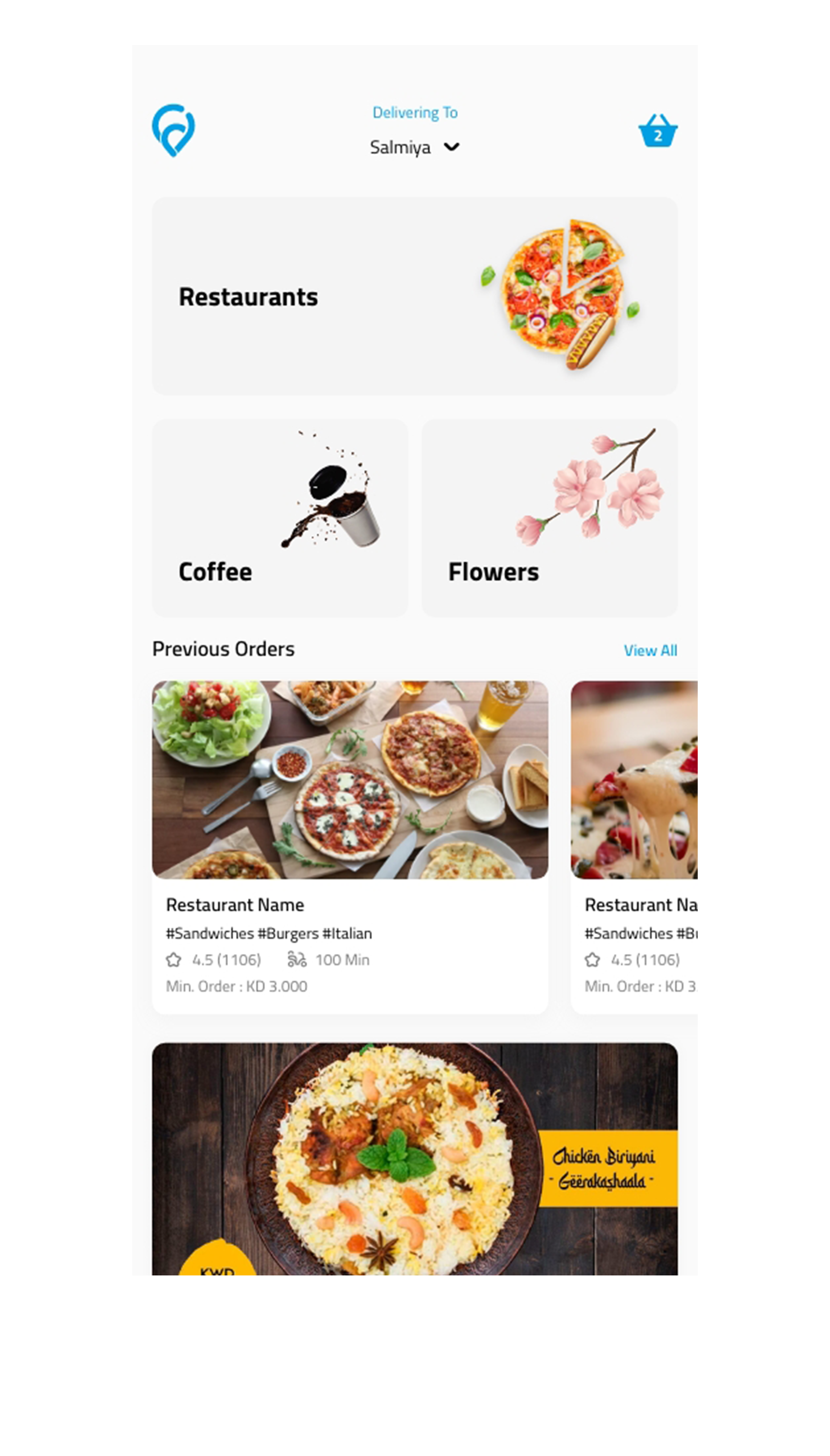Open the first Restaurant Name order card

click(x=349, y=846)
